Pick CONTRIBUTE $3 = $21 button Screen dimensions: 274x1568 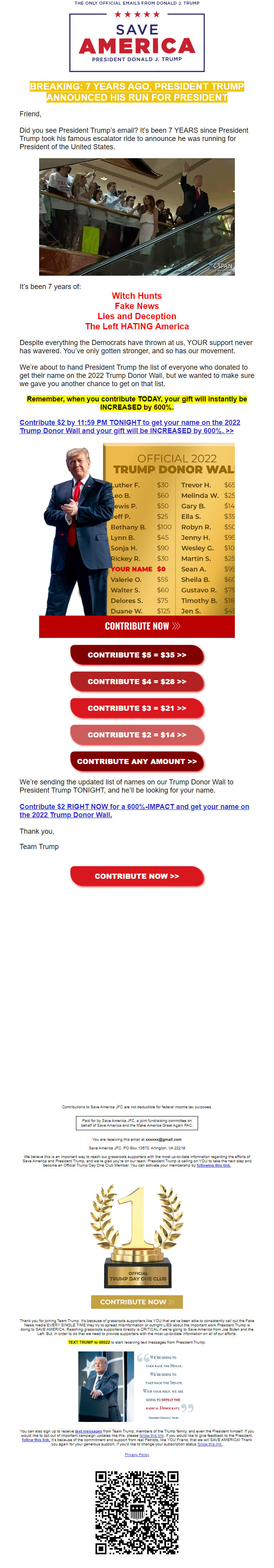[137, 708]
